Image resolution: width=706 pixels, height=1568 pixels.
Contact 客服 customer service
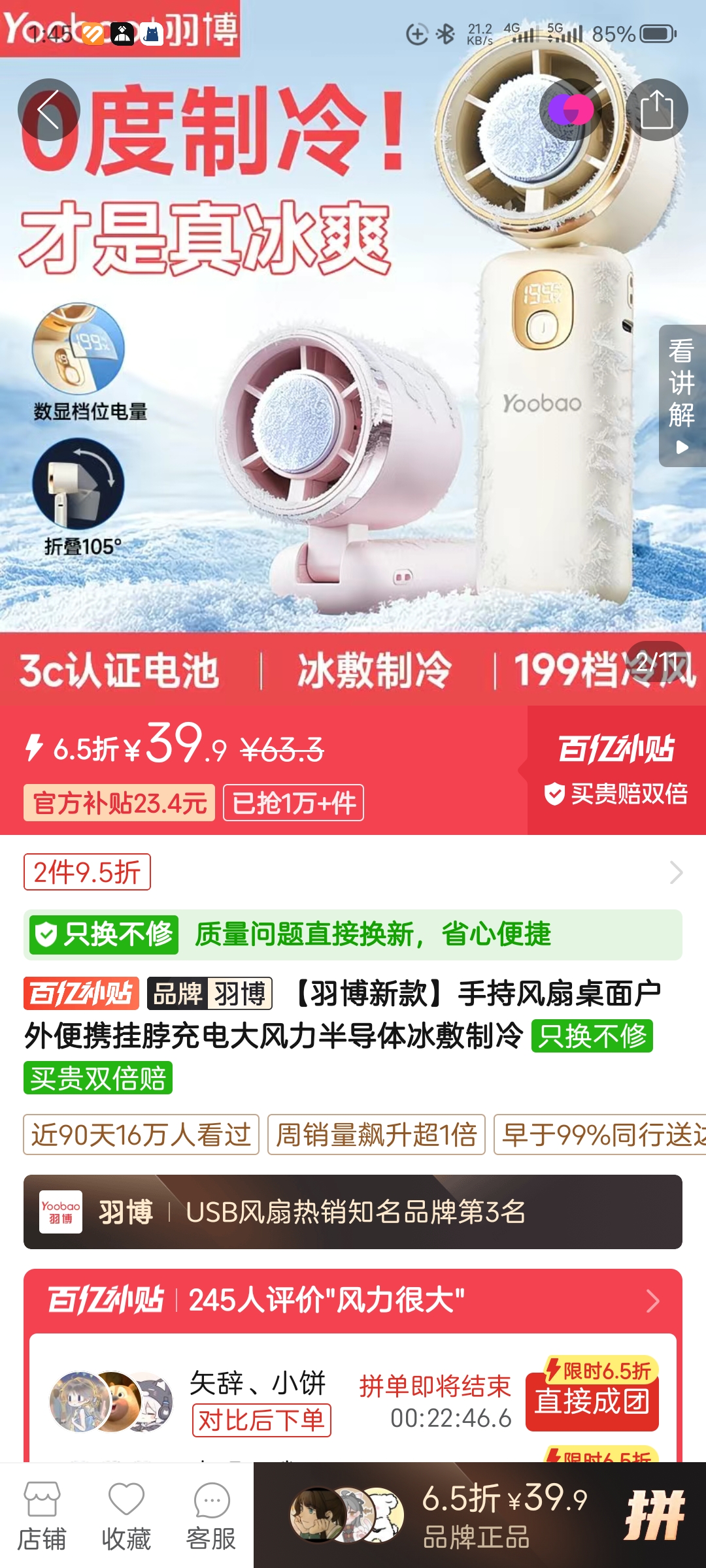click(x=210, y=1516)
